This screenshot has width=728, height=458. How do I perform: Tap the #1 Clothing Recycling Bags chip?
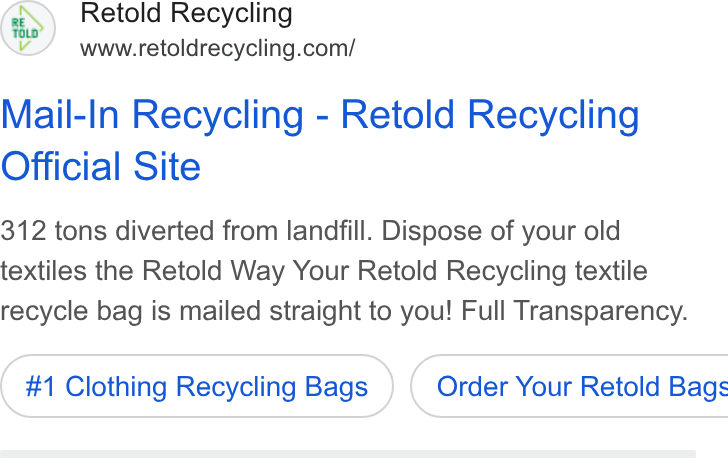point(197,386)
